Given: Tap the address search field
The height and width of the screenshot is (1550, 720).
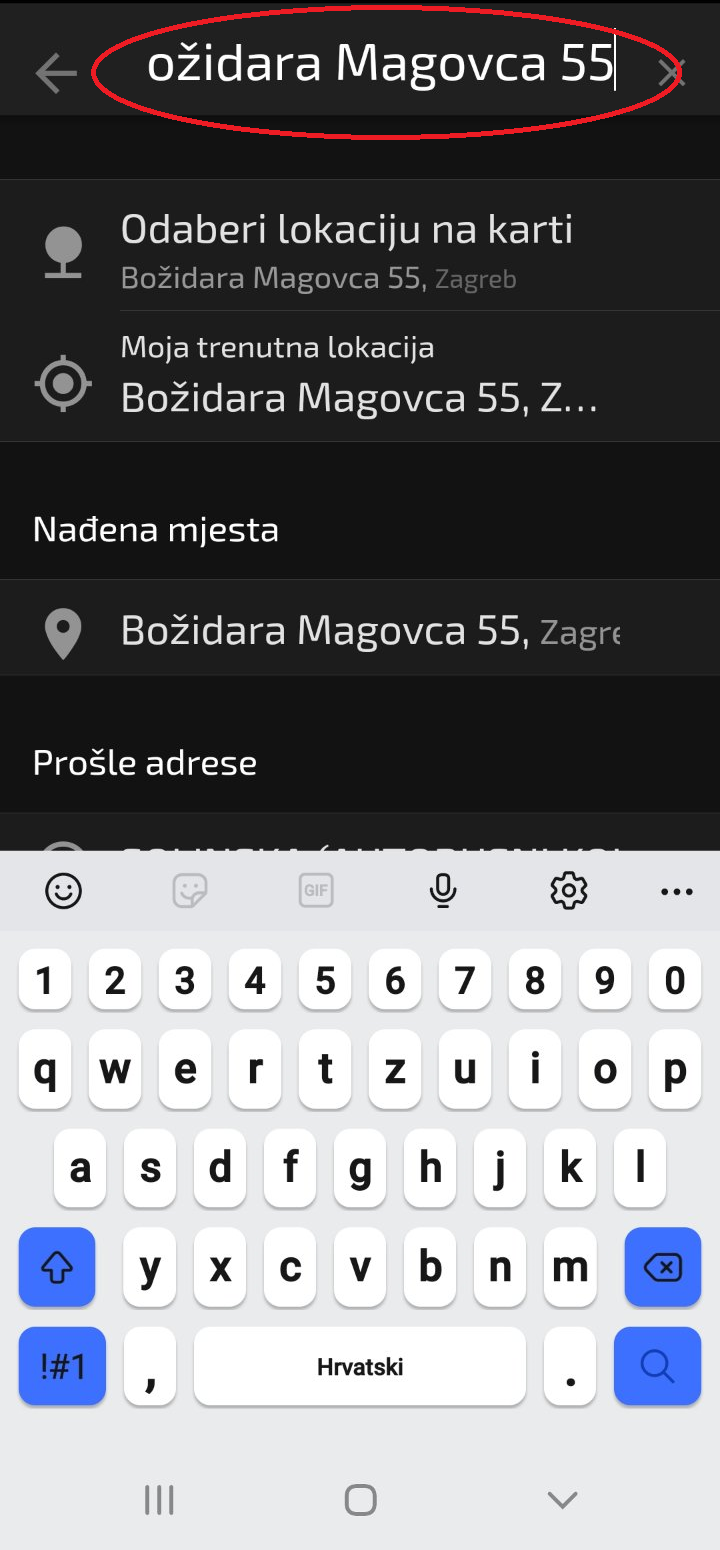Looking at the screenshot, I should [380, 66].
